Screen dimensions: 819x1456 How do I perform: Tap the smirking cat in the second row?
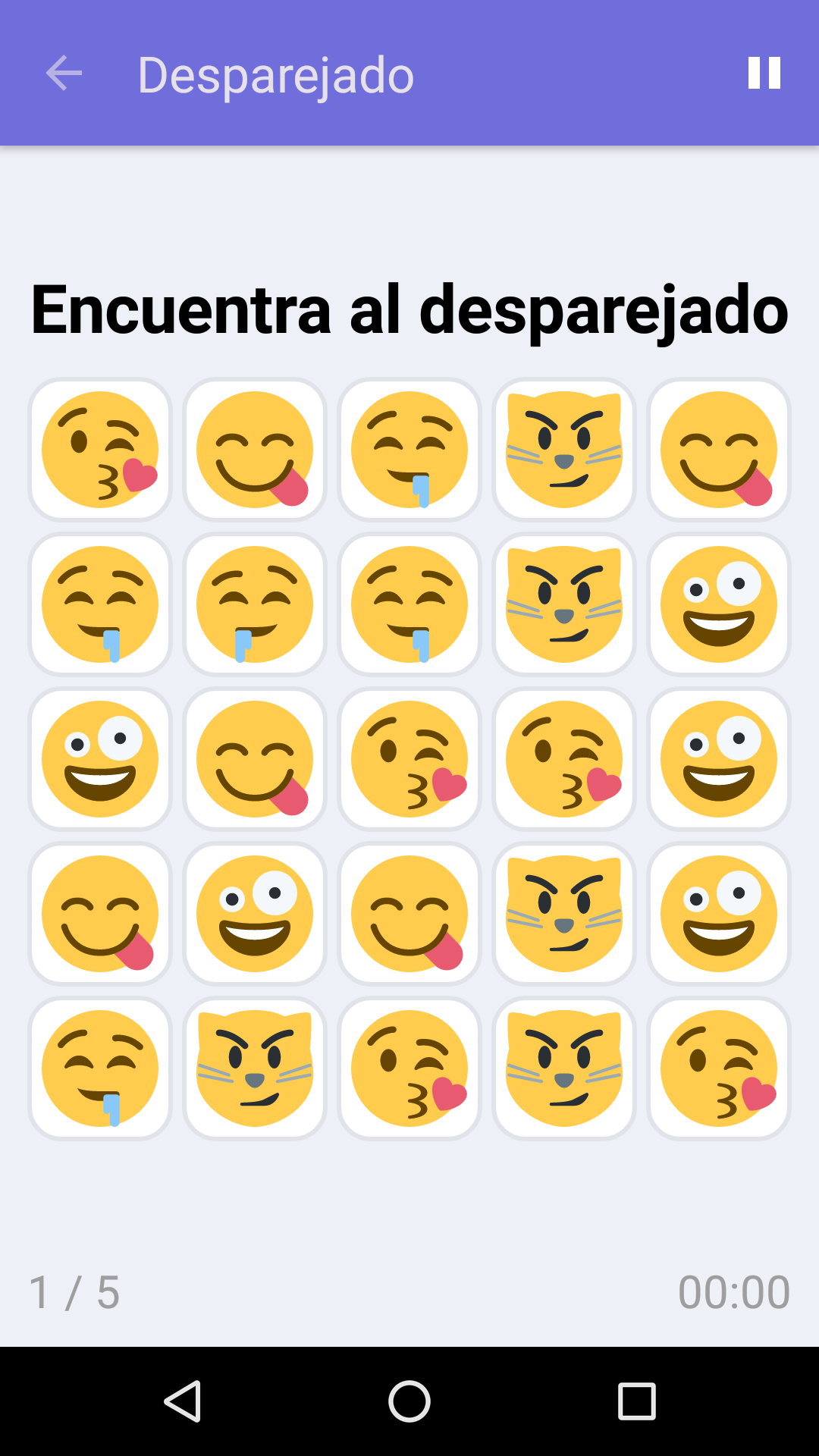click(x=564, y=604)
